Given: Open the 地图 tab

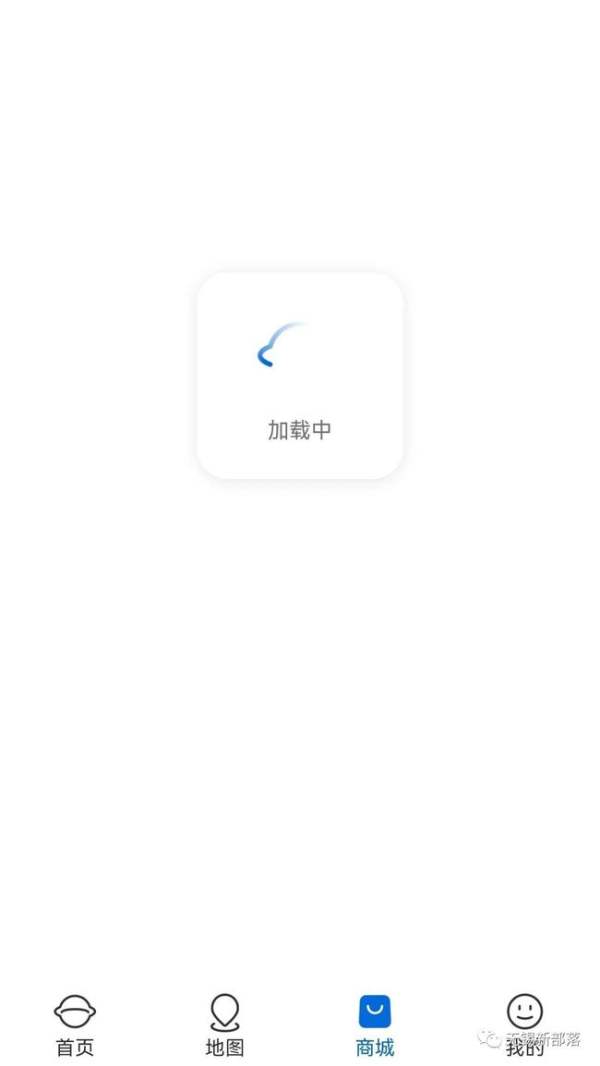Looking at the screenshot, I should coord(225,1025).
